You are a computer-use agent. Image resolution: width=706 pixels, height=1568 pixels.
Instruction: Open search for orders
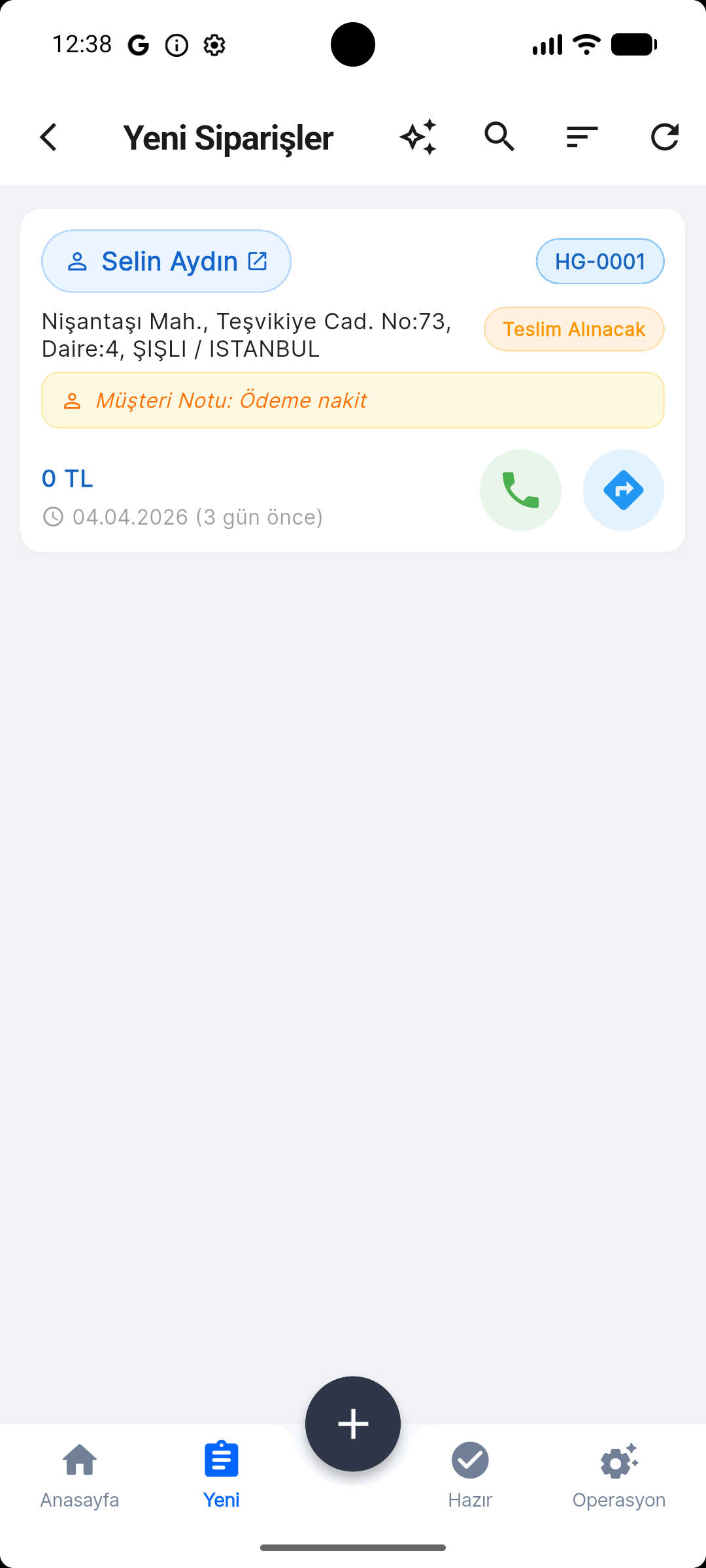(499, 137)
